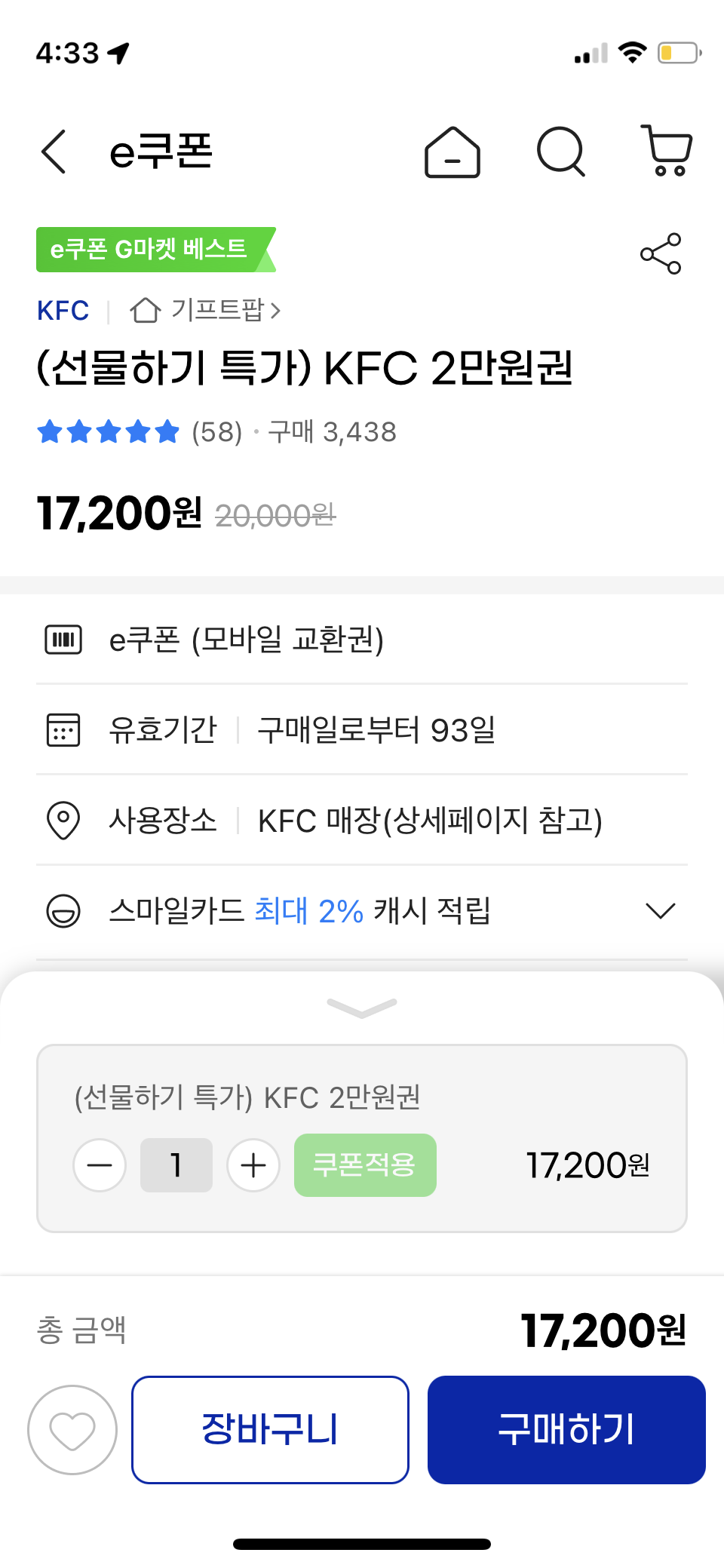The image size is (724, 1568).
Task: Go back from the e쿠폰 page
Action: [54, 152]
